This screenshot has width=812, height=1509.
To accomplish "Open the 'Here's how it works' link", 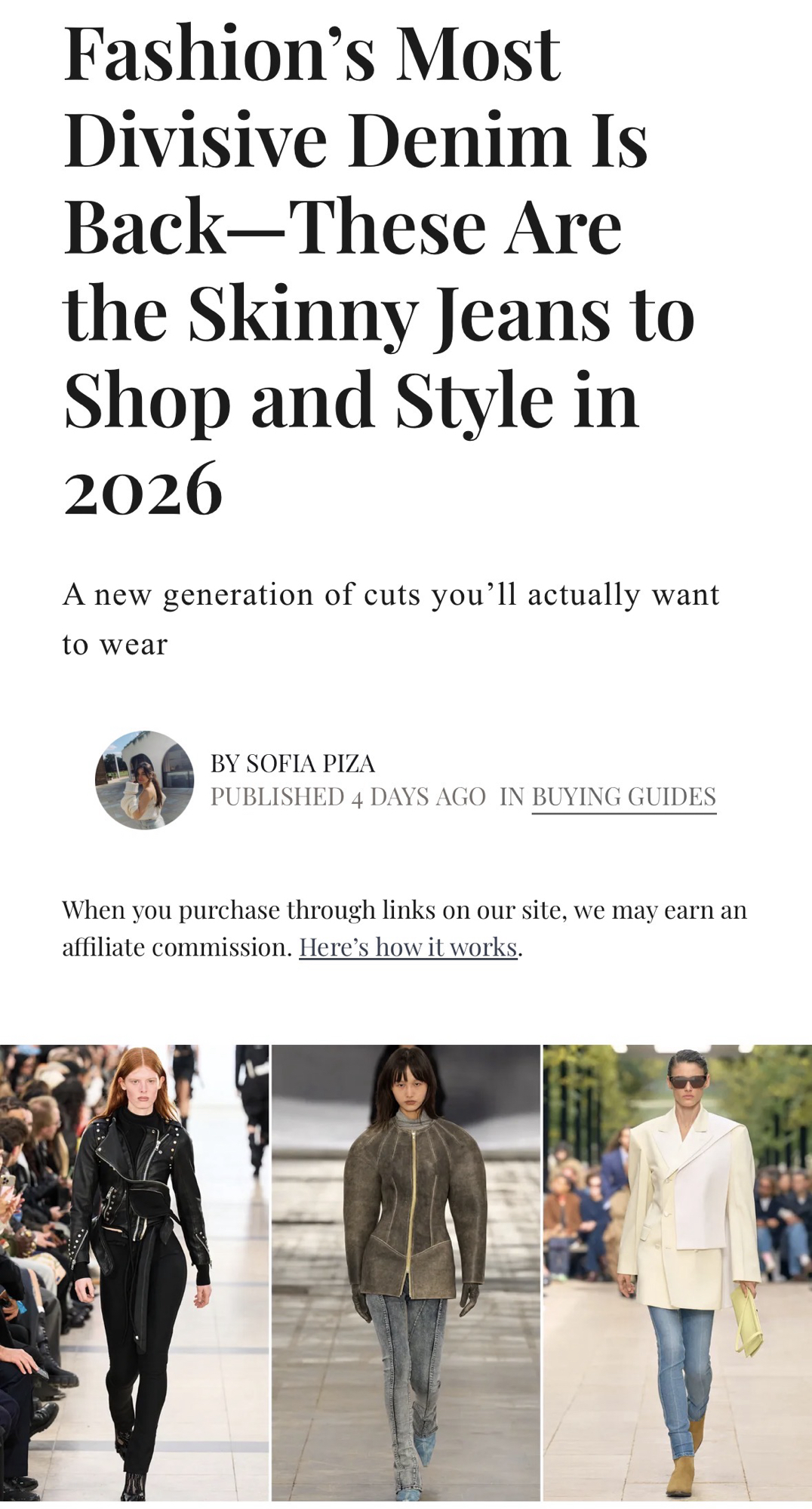I will (x=408, y=947).
